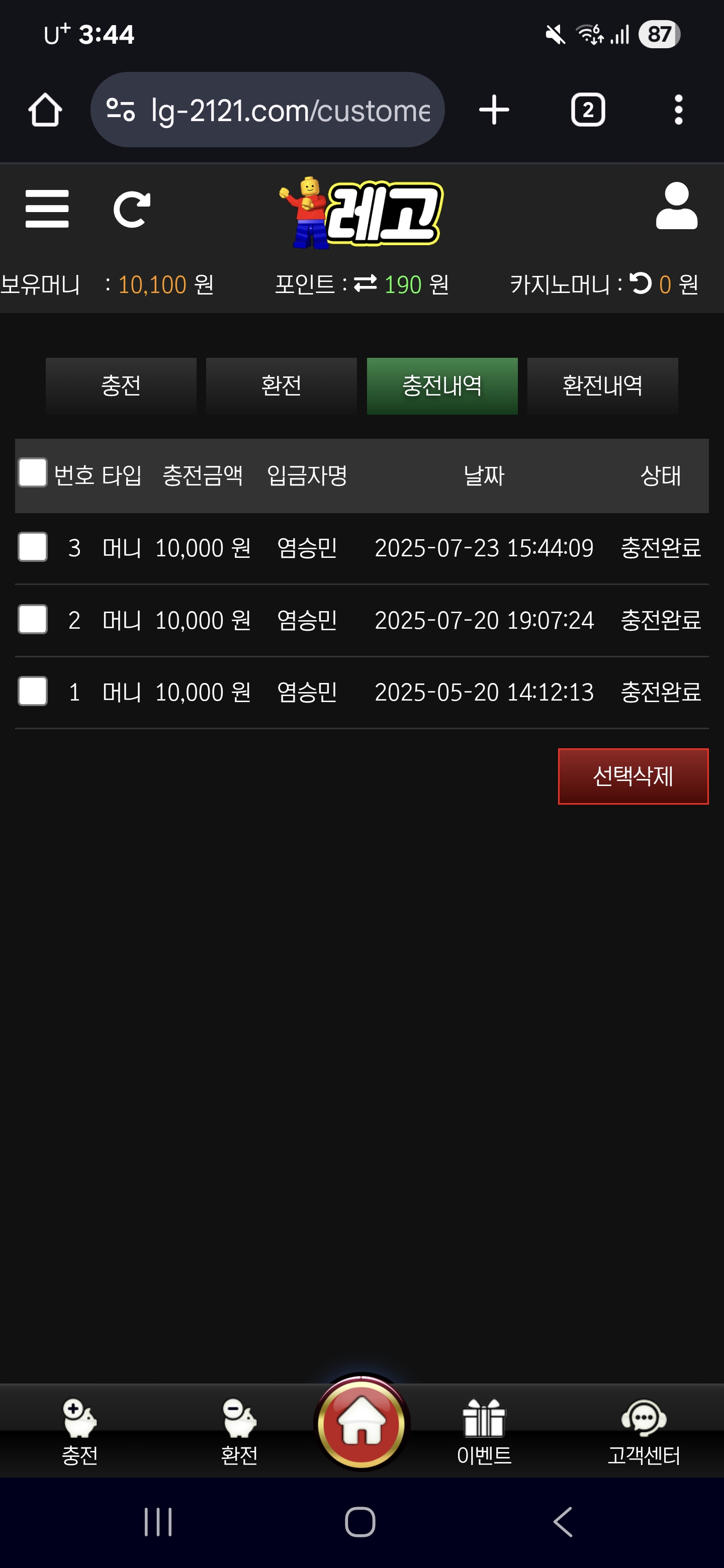Open the hamburger menu
724x1568 pixels.
47,209
